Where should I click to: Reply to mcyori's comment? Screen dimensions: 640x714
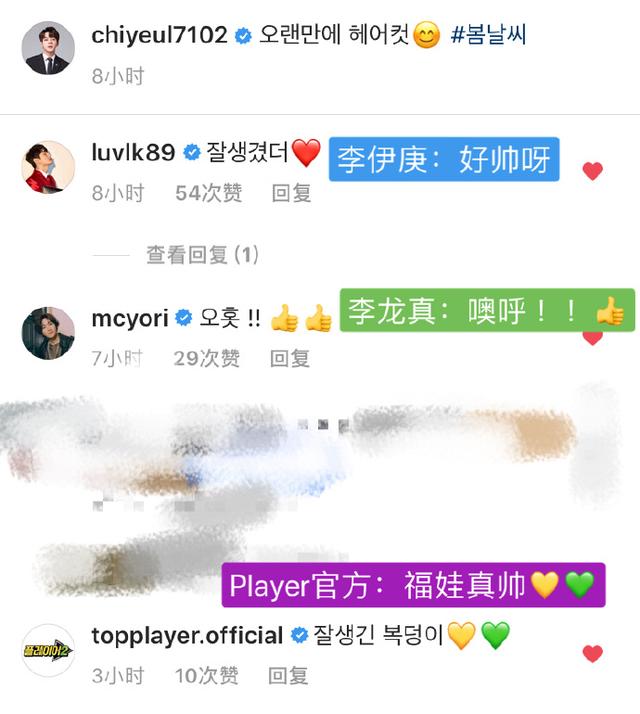coord(290,358)
